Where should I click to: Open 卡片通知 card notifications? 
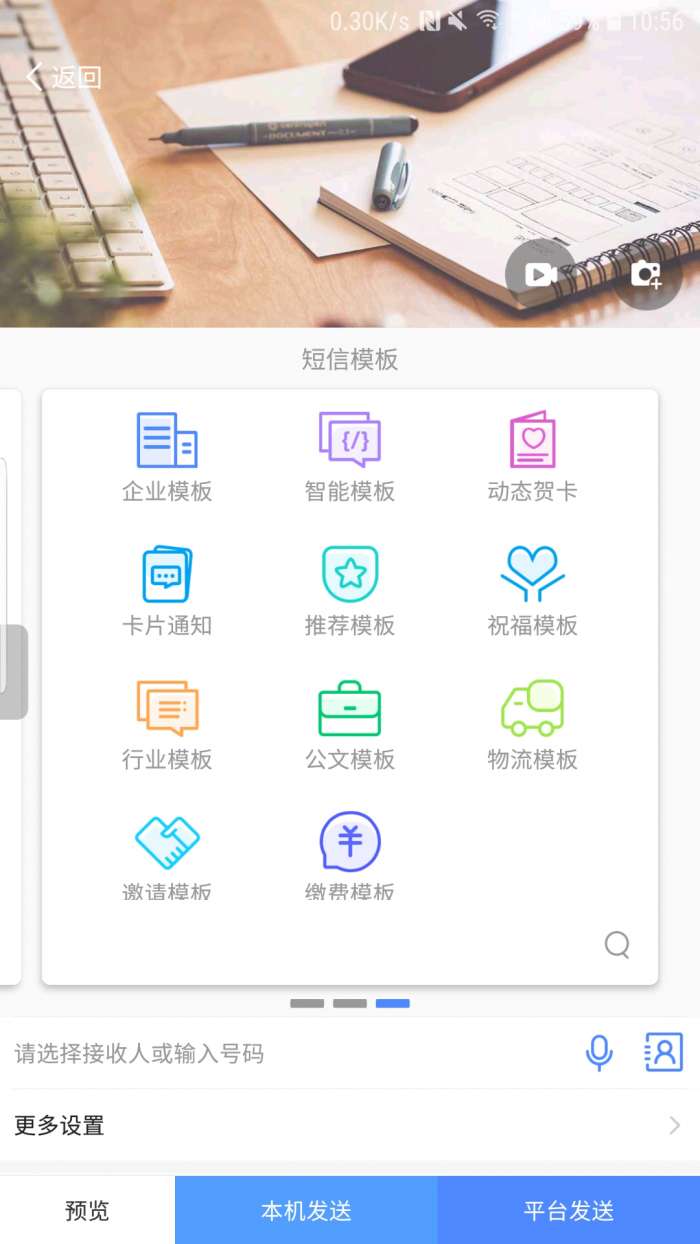click(x=167, y=590)
